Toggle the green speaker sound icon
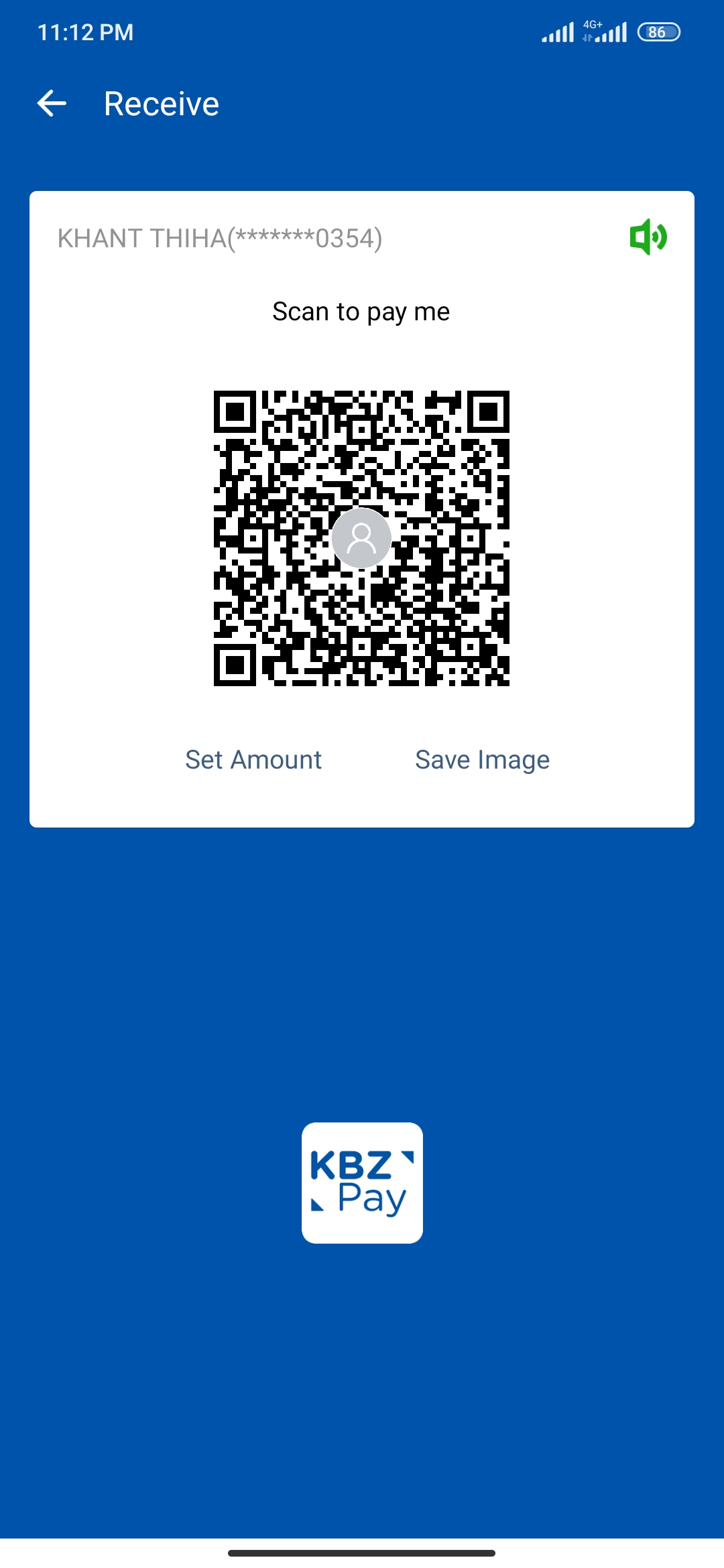Screen dimensions: 724x1568 tap(648, 237)
